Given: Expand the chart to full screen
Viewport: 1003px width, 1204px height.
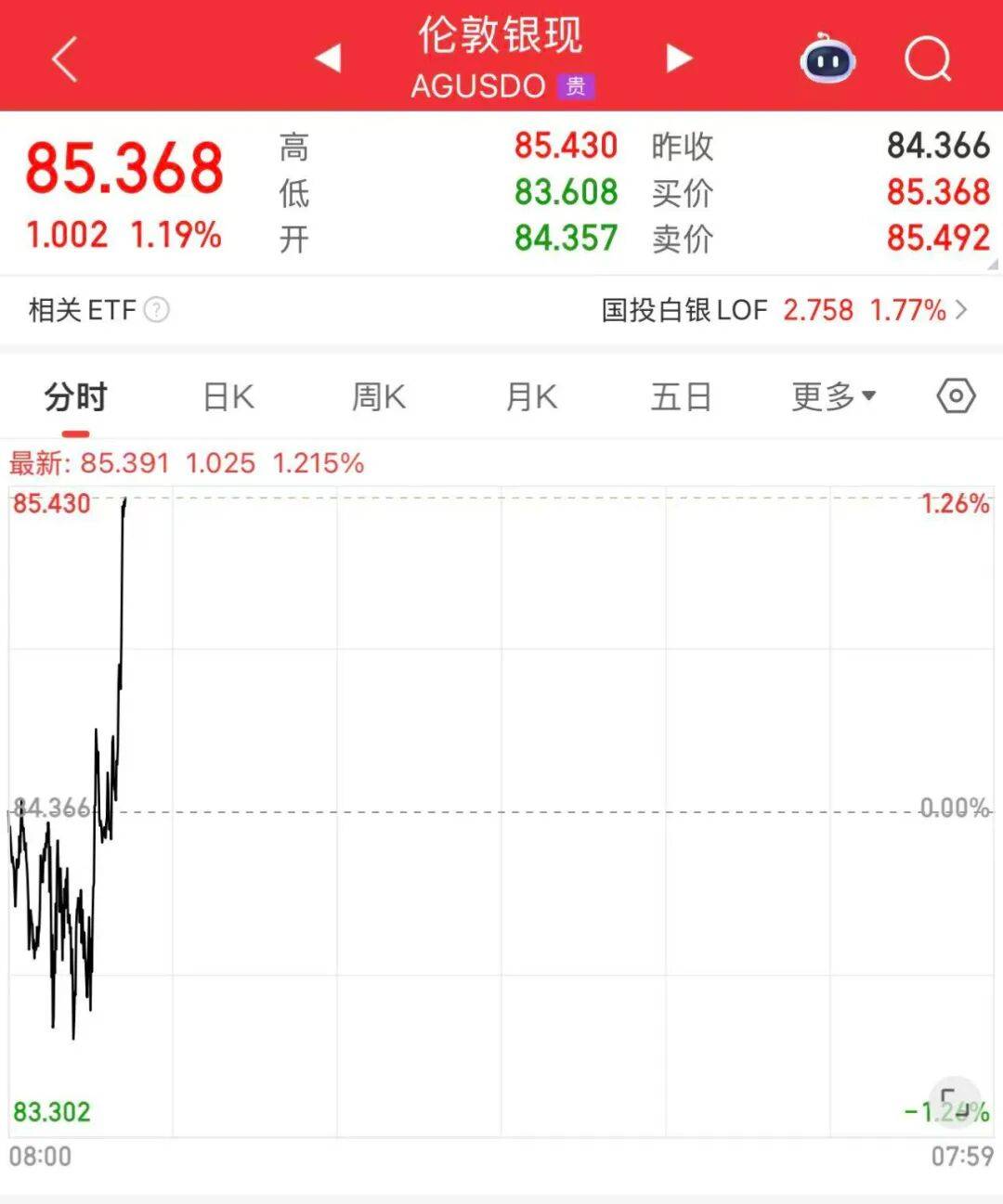Looking at the screenshot, I should [954, 1102].
